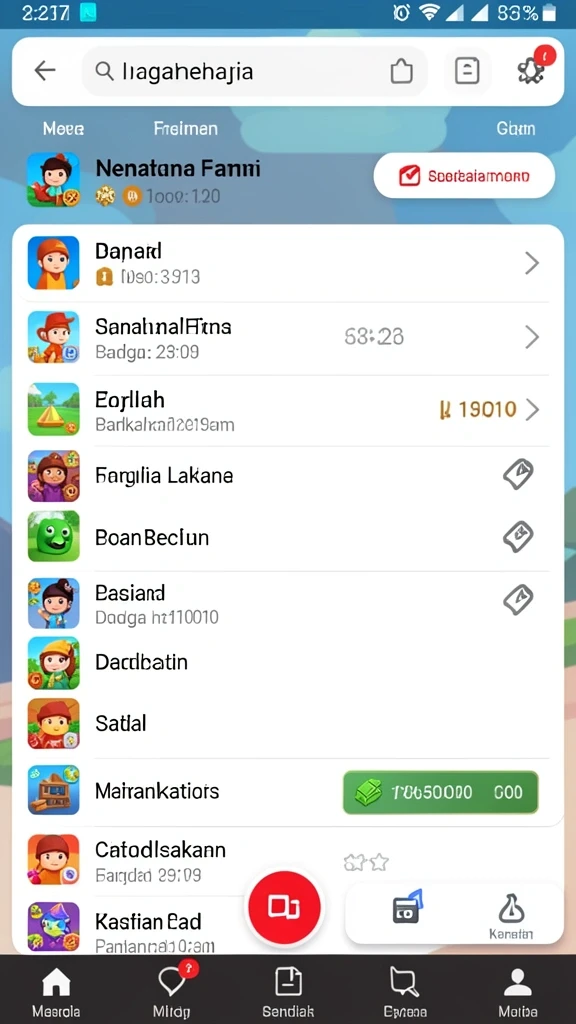
Task: Open the Satlal row
Action: click(x=288, y=724)
